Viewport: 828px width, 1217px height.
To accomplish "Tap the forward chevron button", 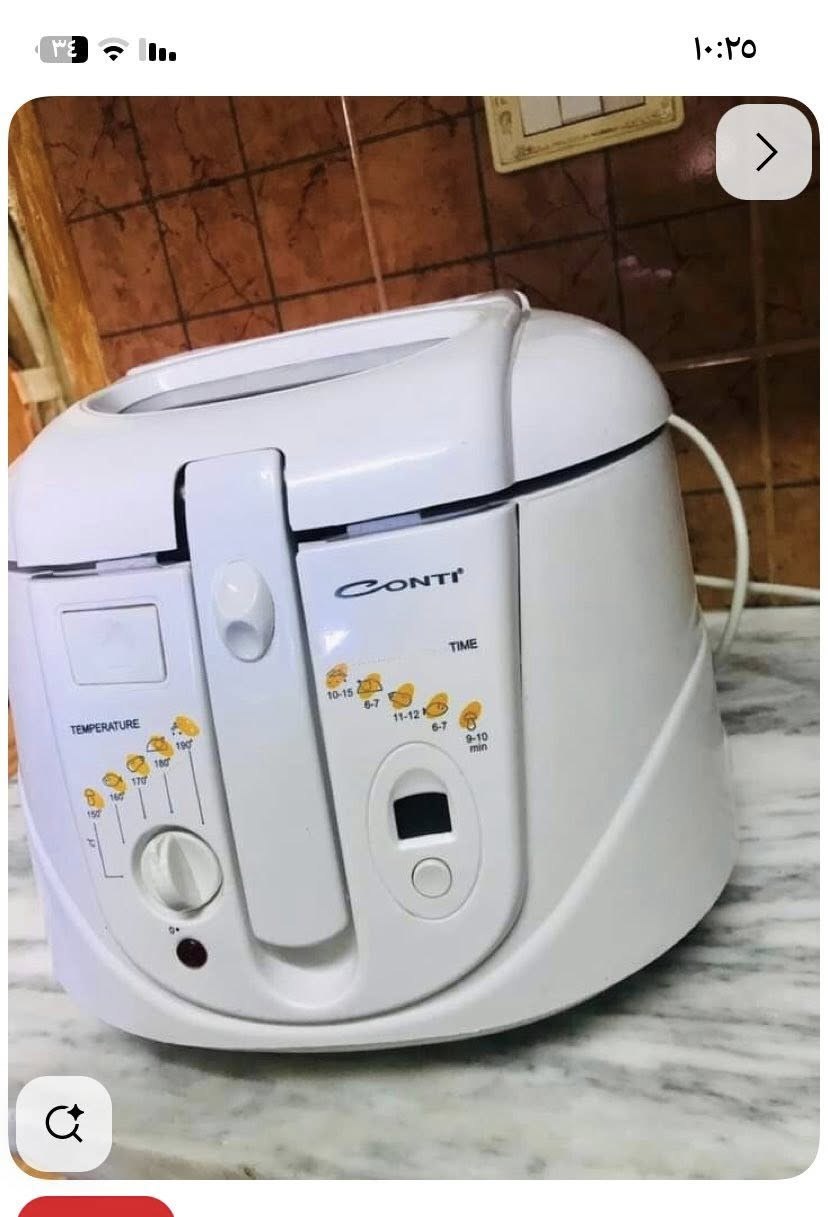I will tap(764, 152).
